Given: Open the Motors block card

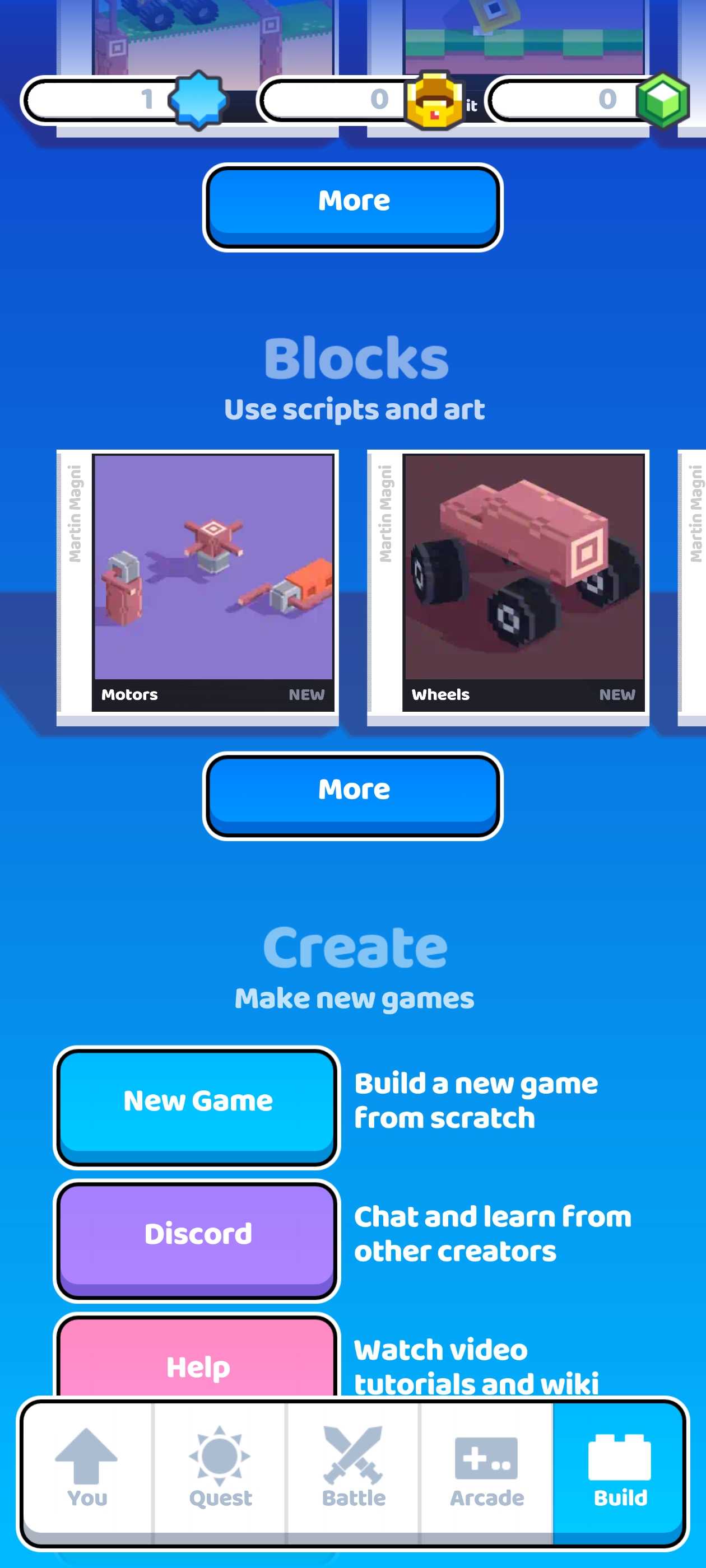Looking at the screenshot, I should coord(212,581).
